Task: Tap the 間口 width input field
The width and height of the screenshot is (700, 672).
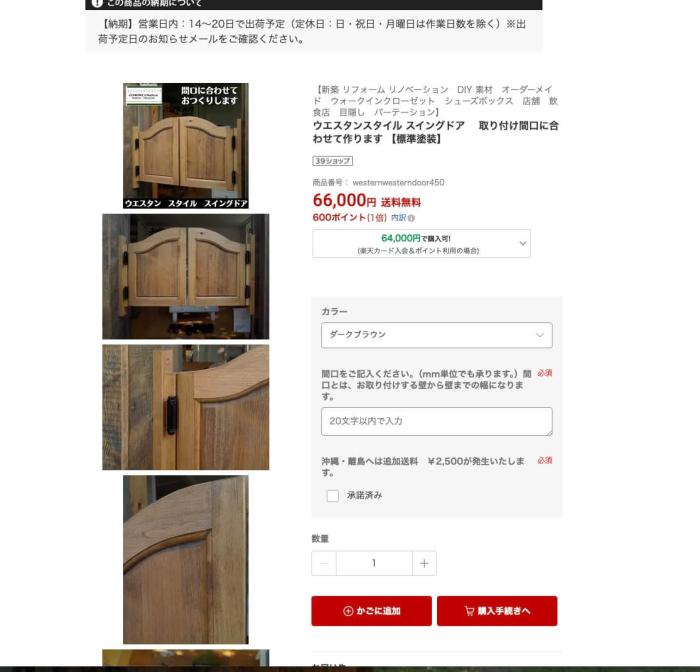Action: coord(436,421)
